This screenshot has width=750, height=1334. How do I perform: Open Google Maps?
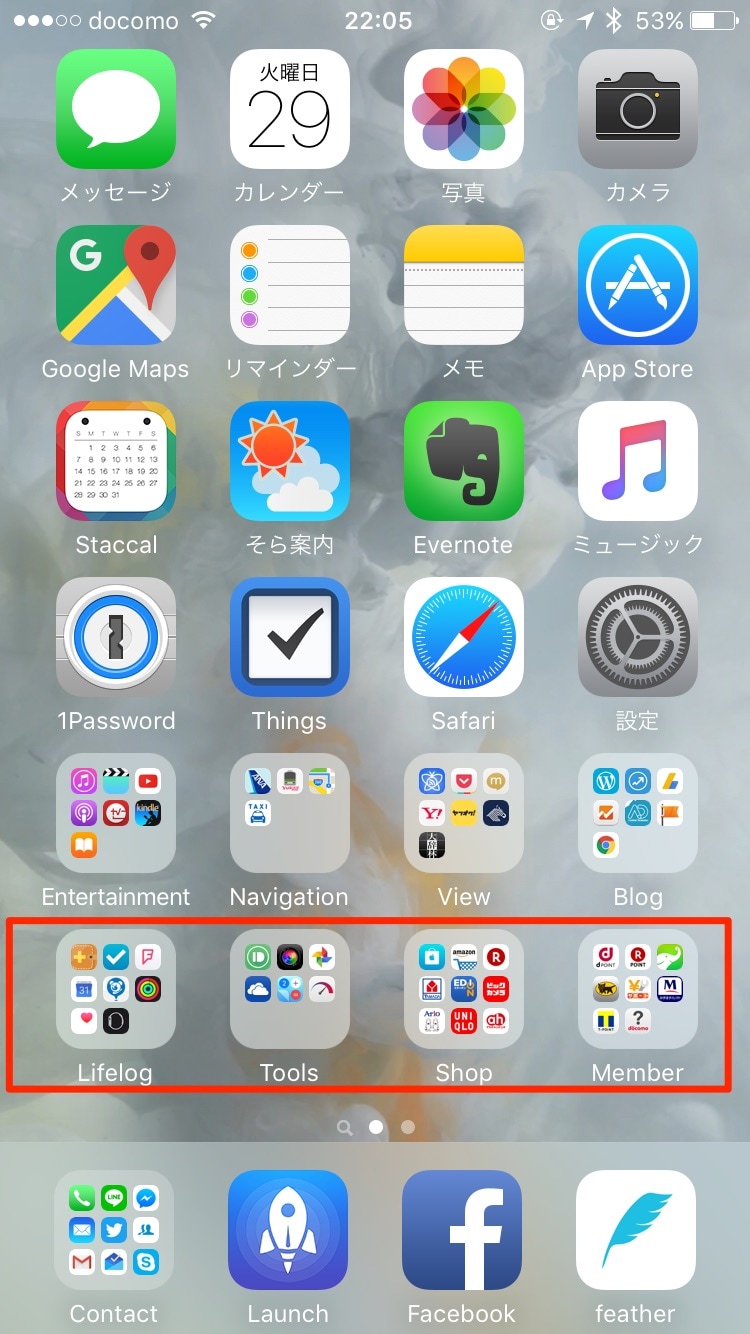tap(116, 285)
